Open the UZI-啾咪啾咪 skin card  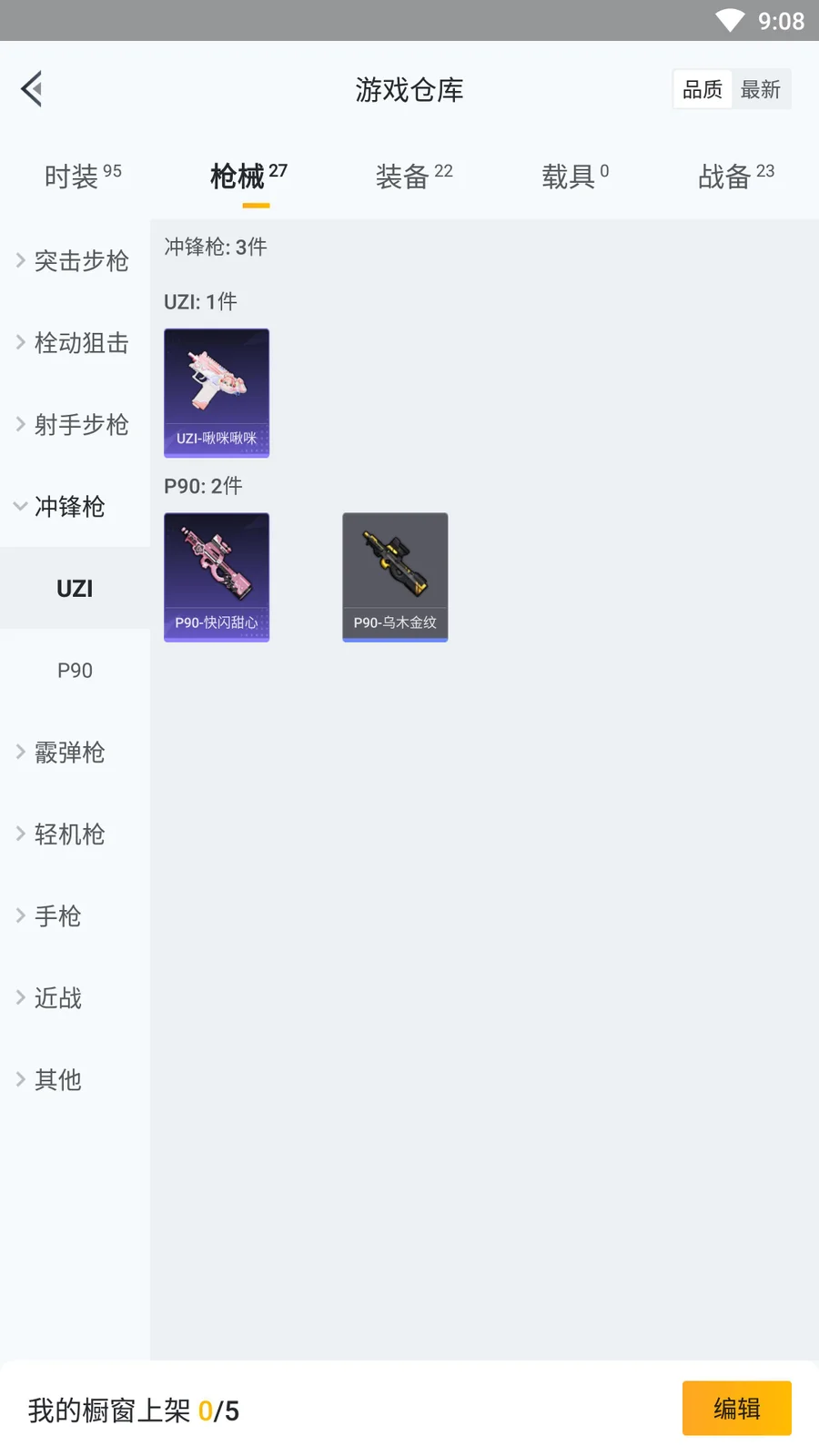click(217, 392)
